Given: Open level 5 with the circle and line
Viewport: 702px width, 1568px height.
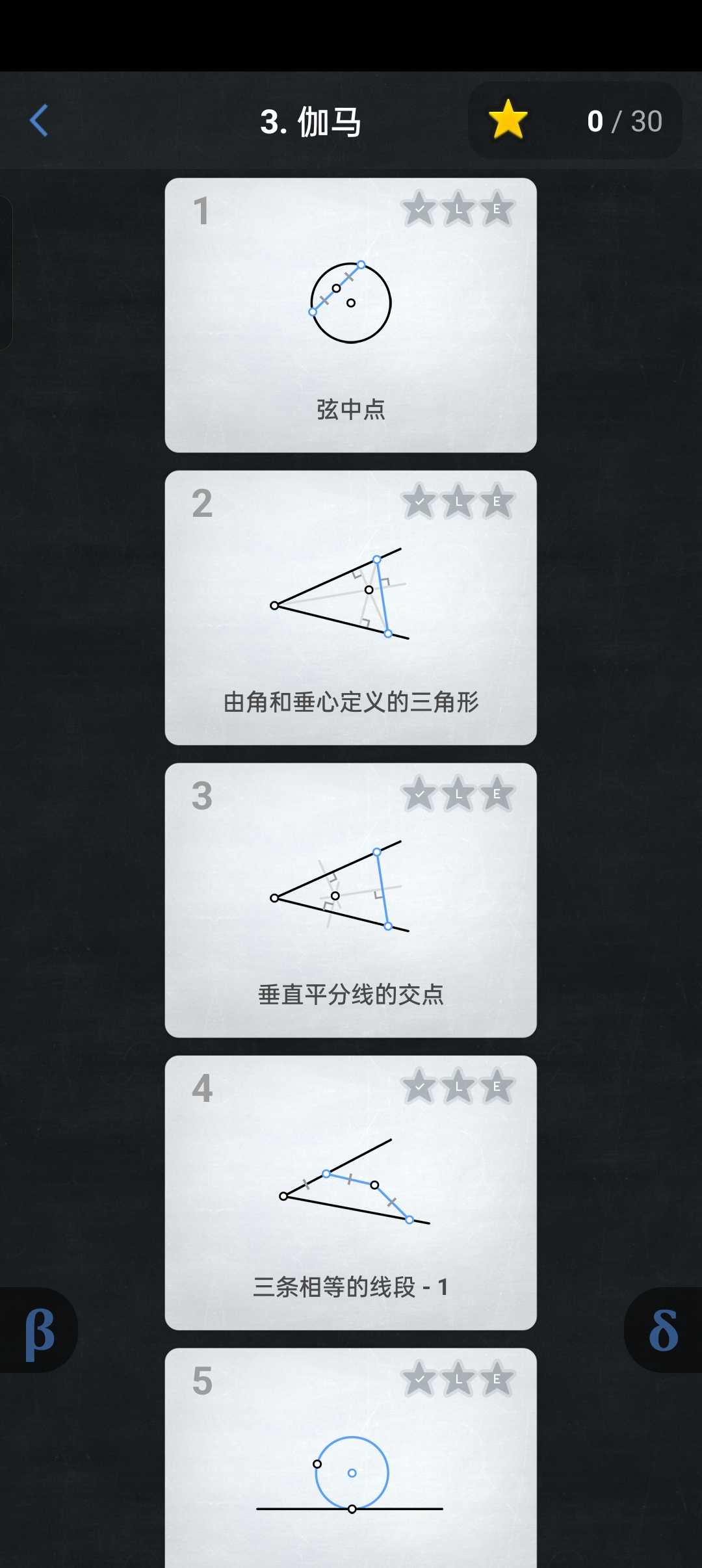Looking at the screenshot, I should click(x=350, y=1463).
